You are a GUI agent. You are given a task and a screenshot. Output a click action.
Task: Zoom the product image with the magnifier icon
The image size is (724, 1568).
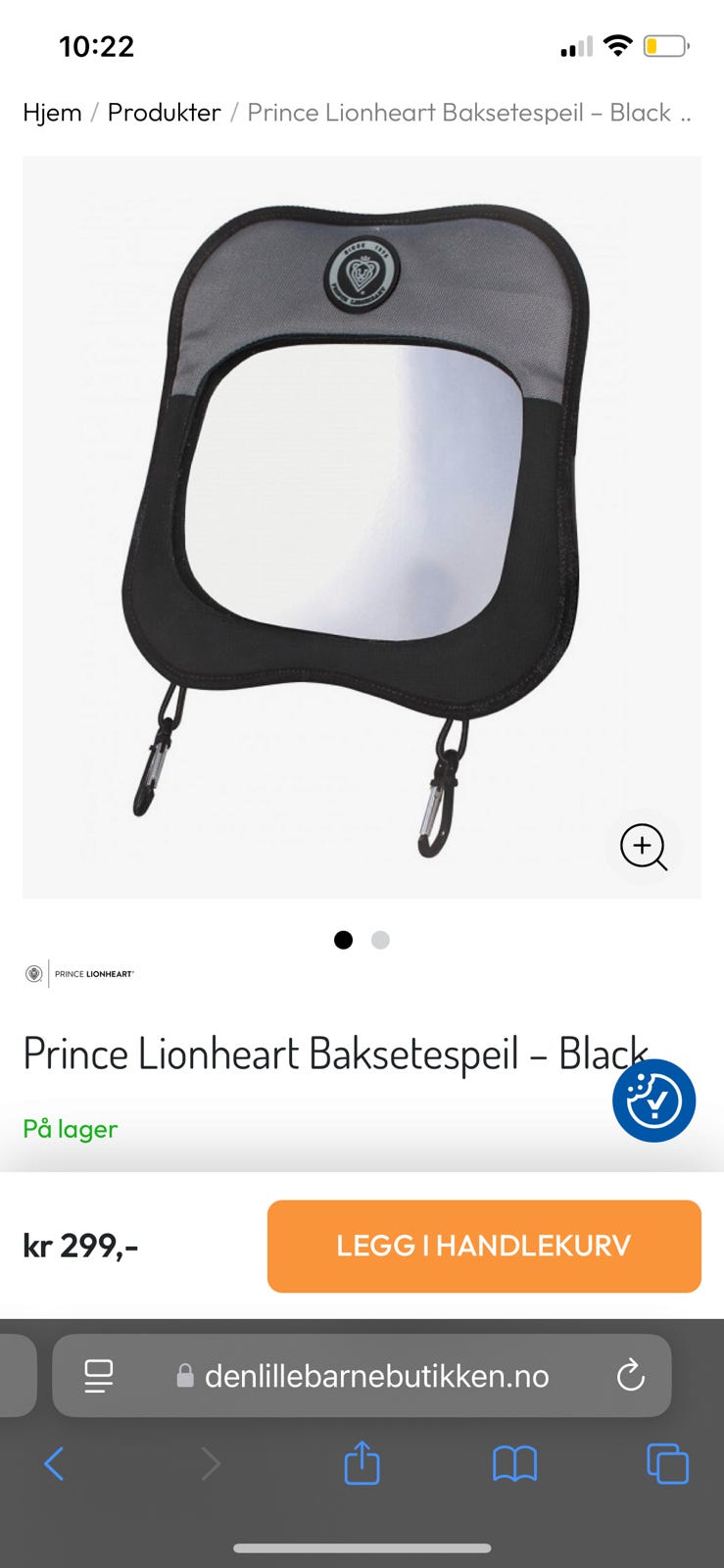click(x=644, y=847)
